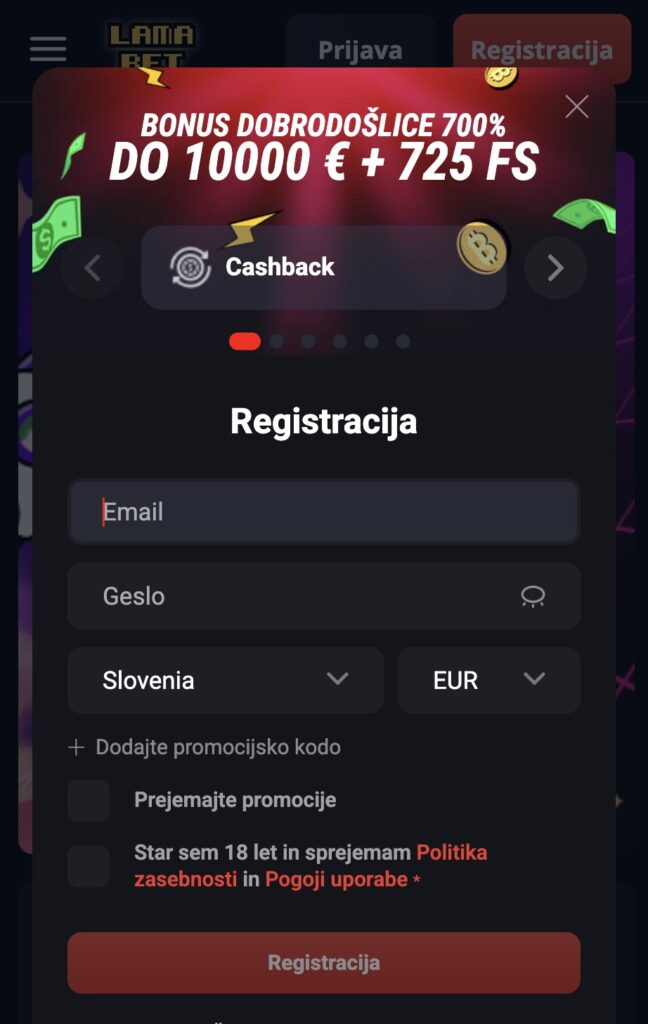648x1024 pixels.
Task: Focus the Email field
Action: [x=323, y=512]
